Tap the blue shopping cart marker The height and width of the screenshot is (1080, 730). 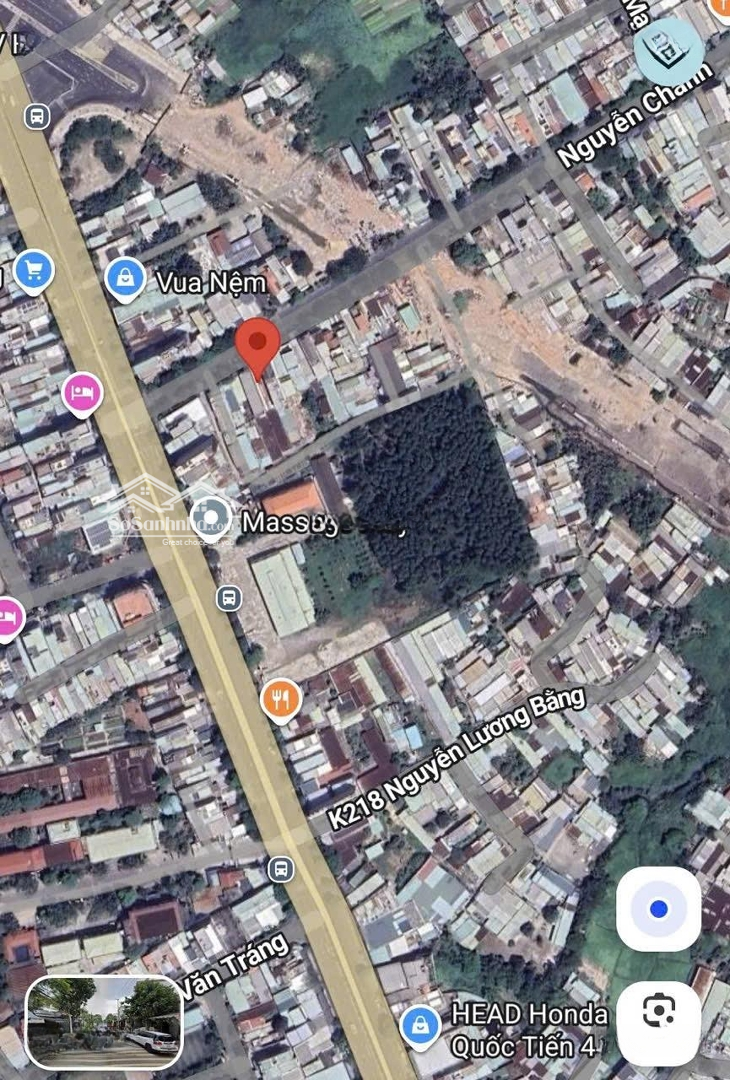pos(33,270)
